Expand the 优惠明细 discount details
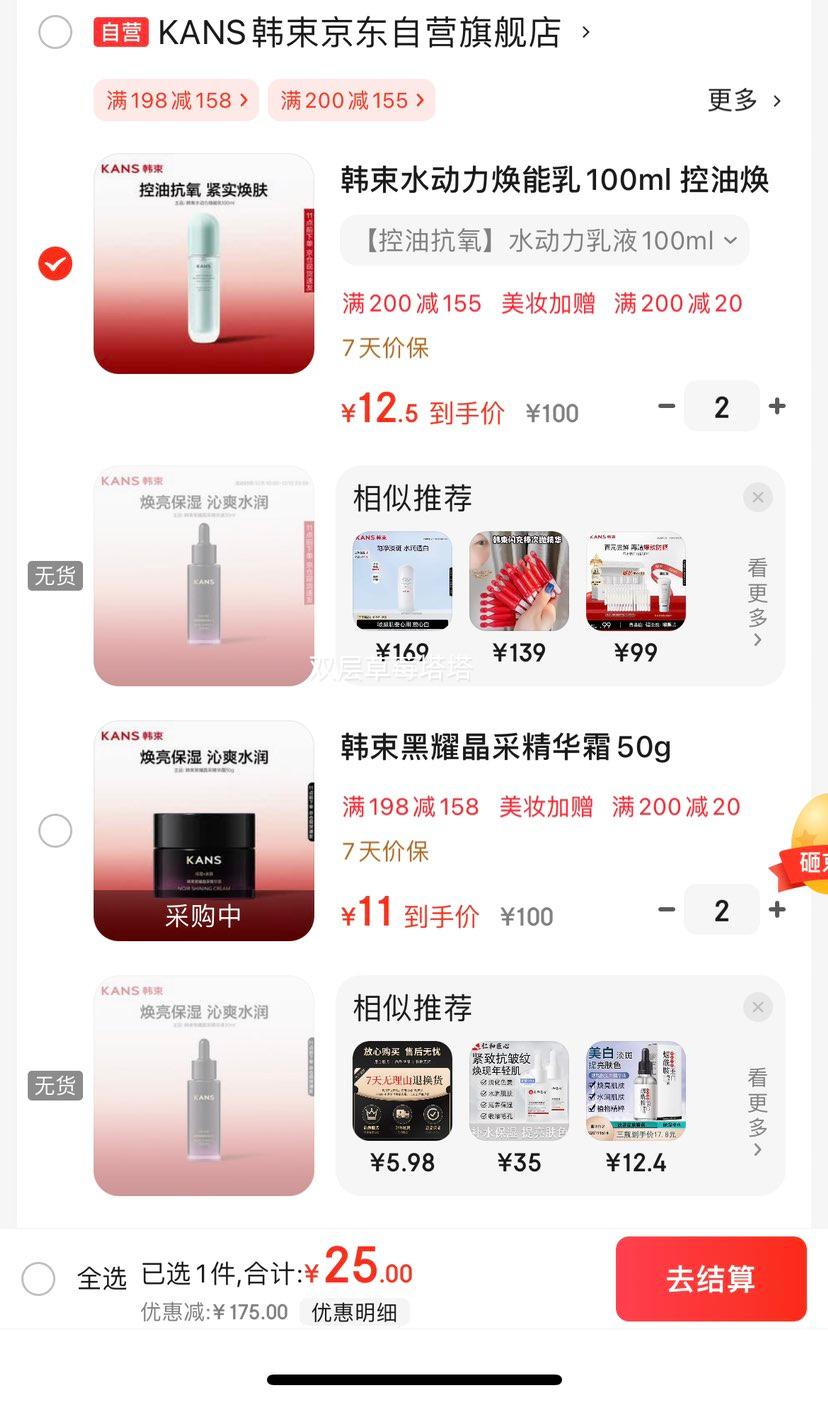Image resolution: width=828 pixels, height=1402 pixels. pyautogui.click(x=355, y=1312)
